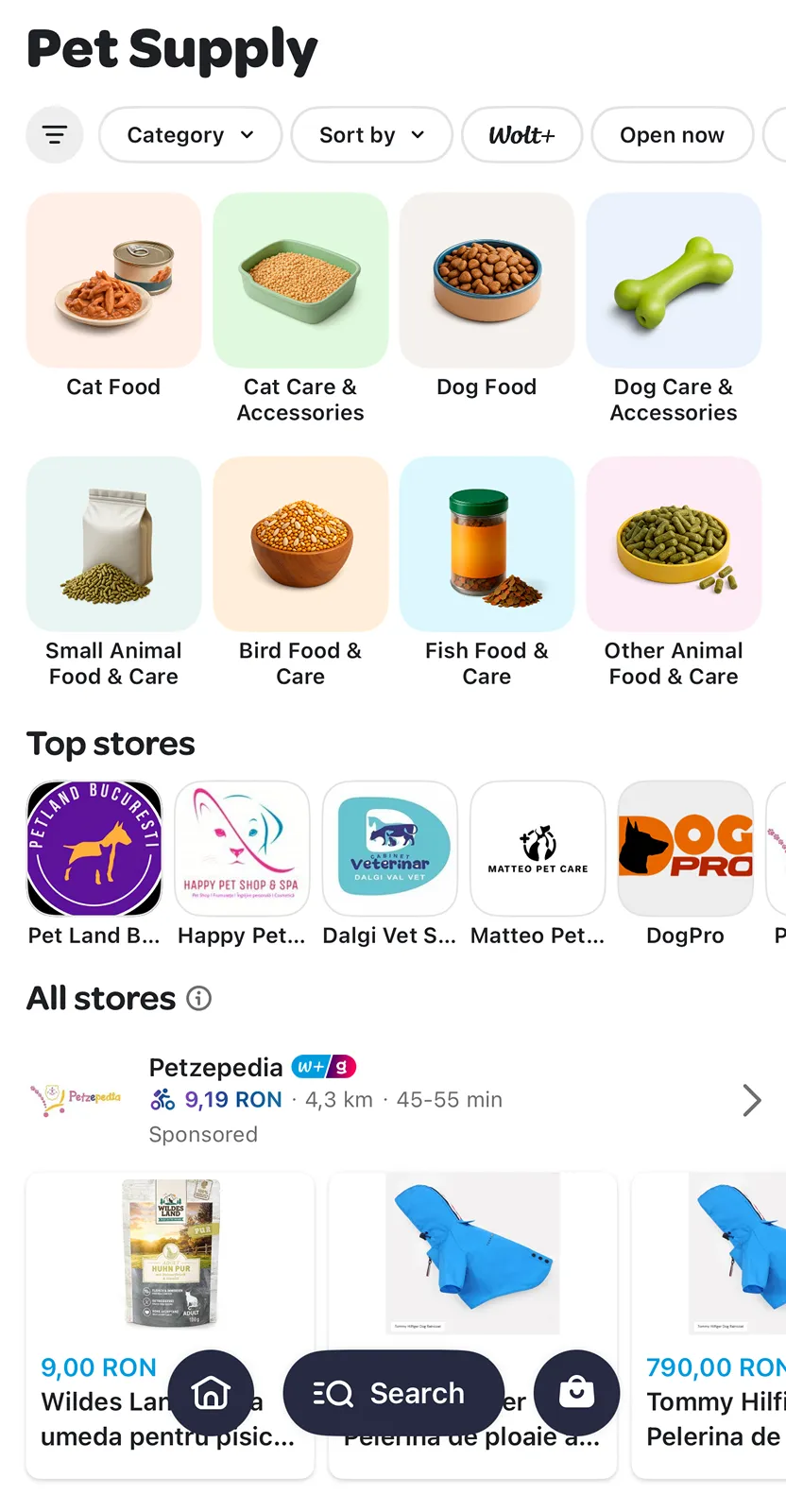Open the shopping bag
This screenshot has width=786, height=1512.
(x=576, y=1393)
